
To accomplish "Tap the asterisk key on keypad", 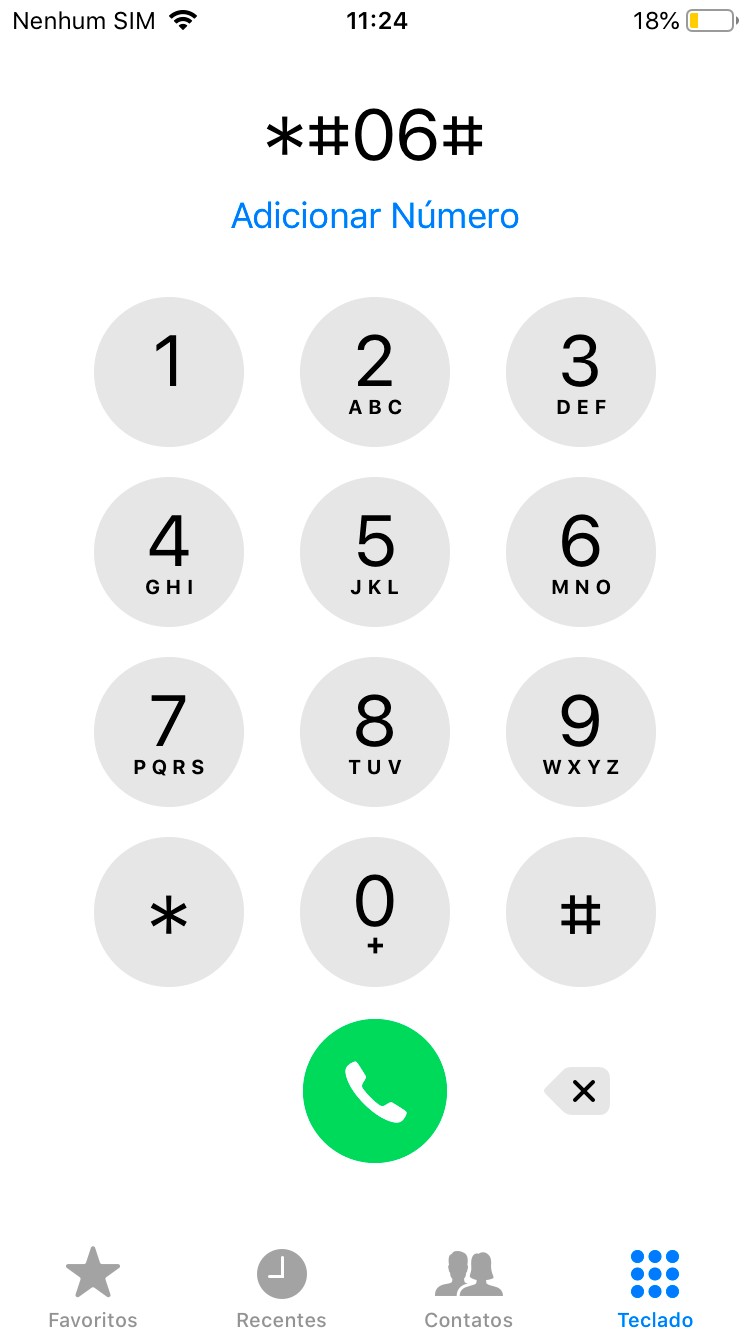I will pyautogui.click(x=169, y=912).
